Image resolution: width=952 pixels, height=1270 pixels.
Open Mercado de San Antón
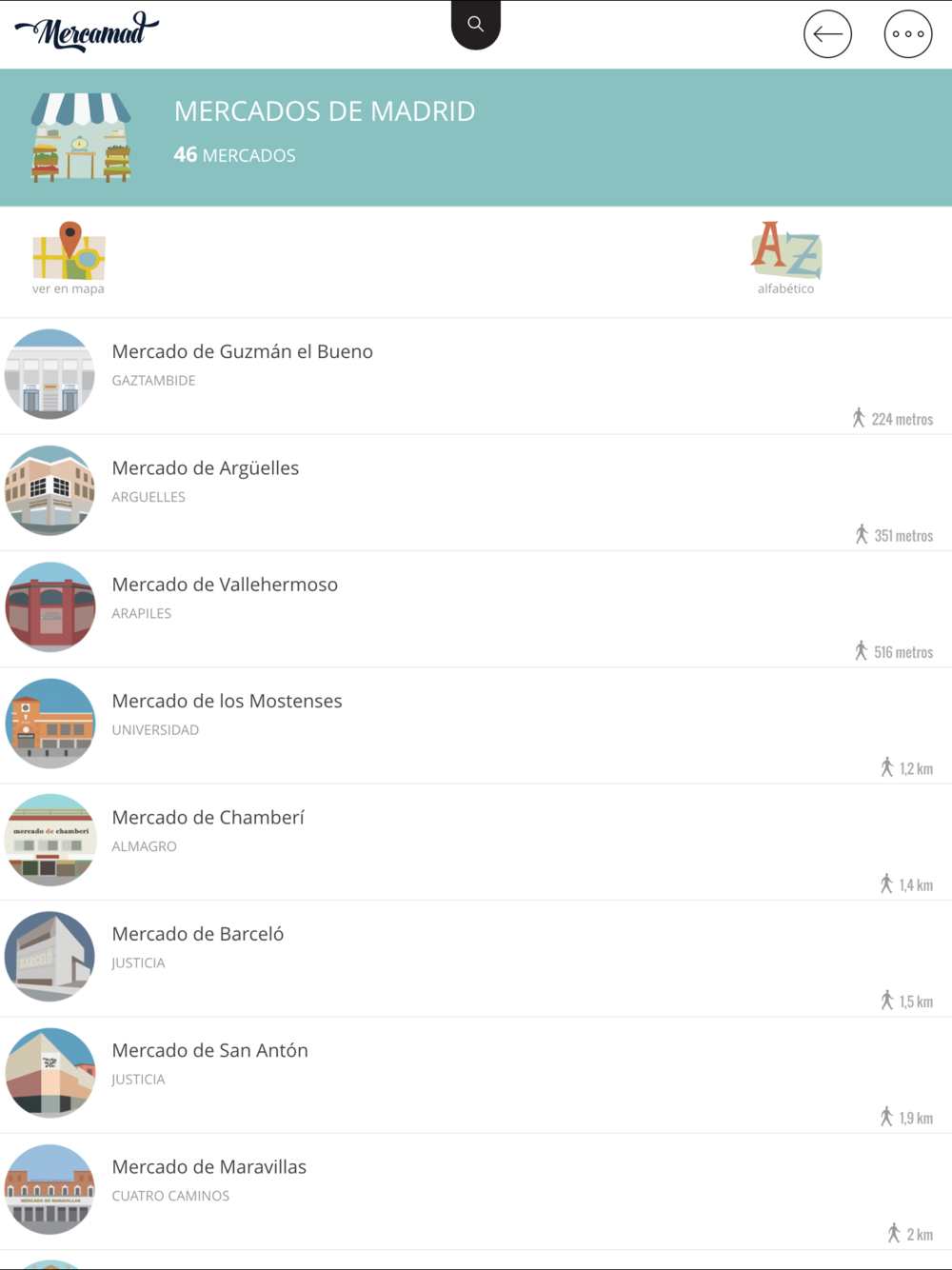click(x=210, y=1051)
